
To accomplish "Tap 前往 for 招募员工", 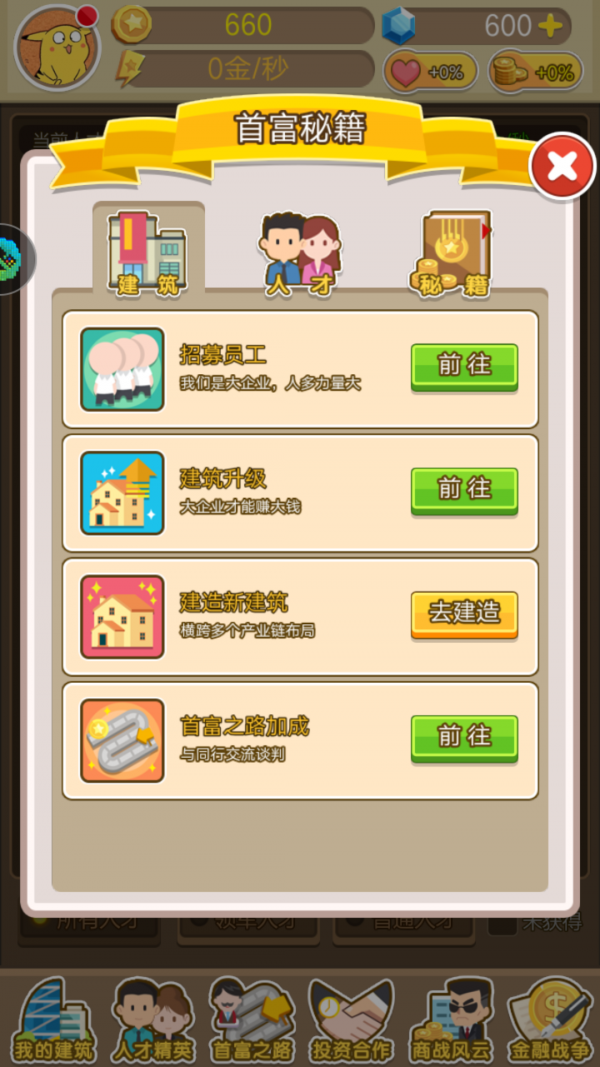I will pos(464,366).
